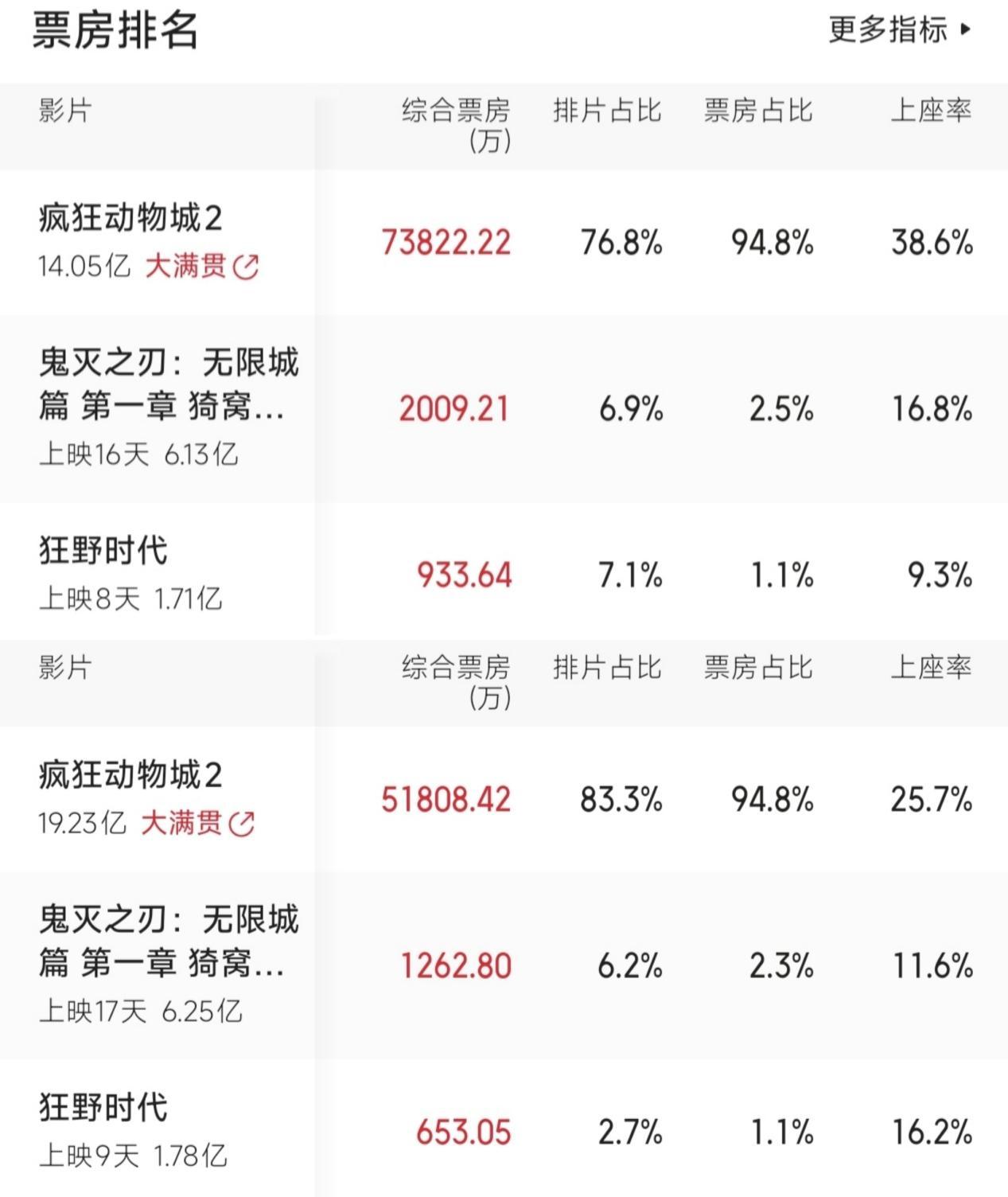1008x1197 pixels.
Task: Toggle the 鬼灭之刃 row in top table
Action: click(477, 406)
